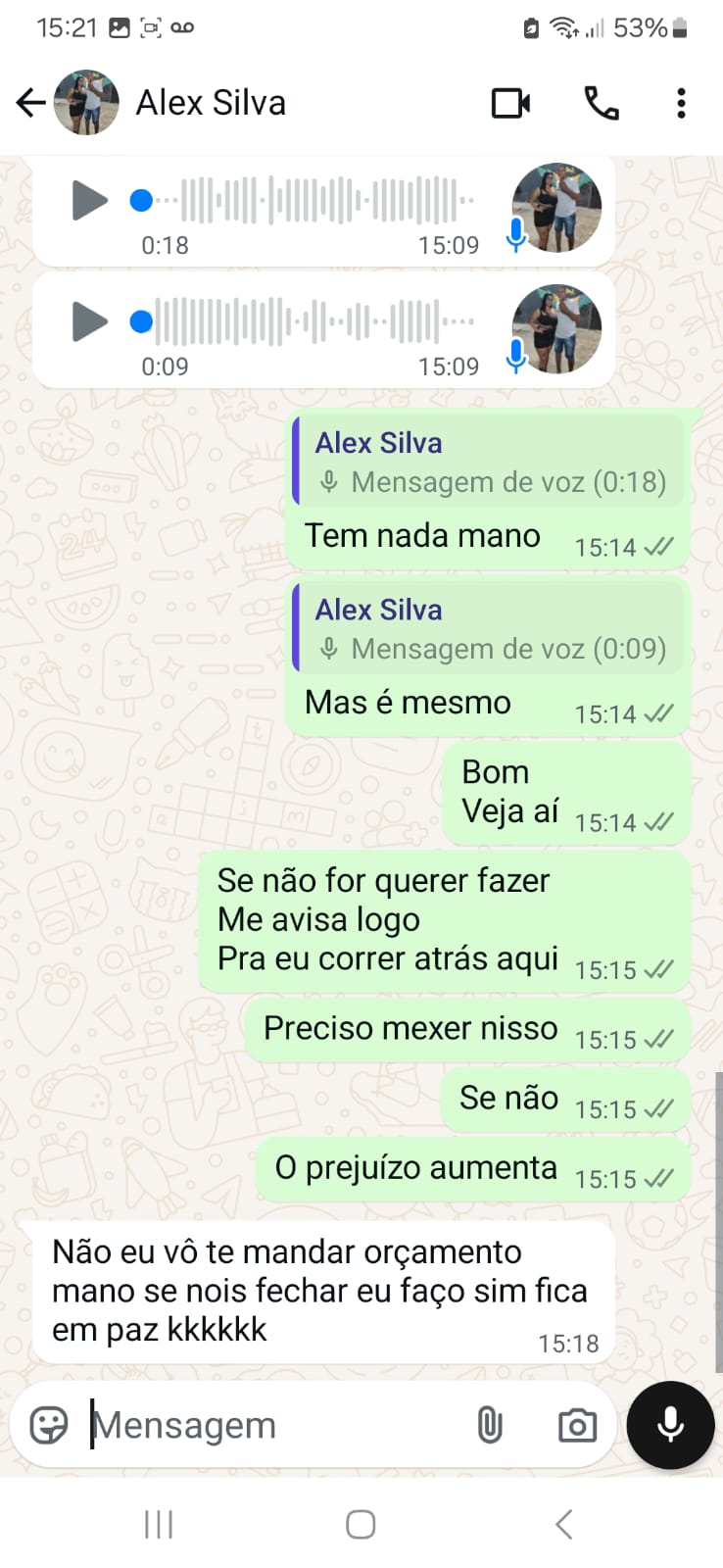
Task: Tap the Mensagem text input field
Action: pos(245,1425)
